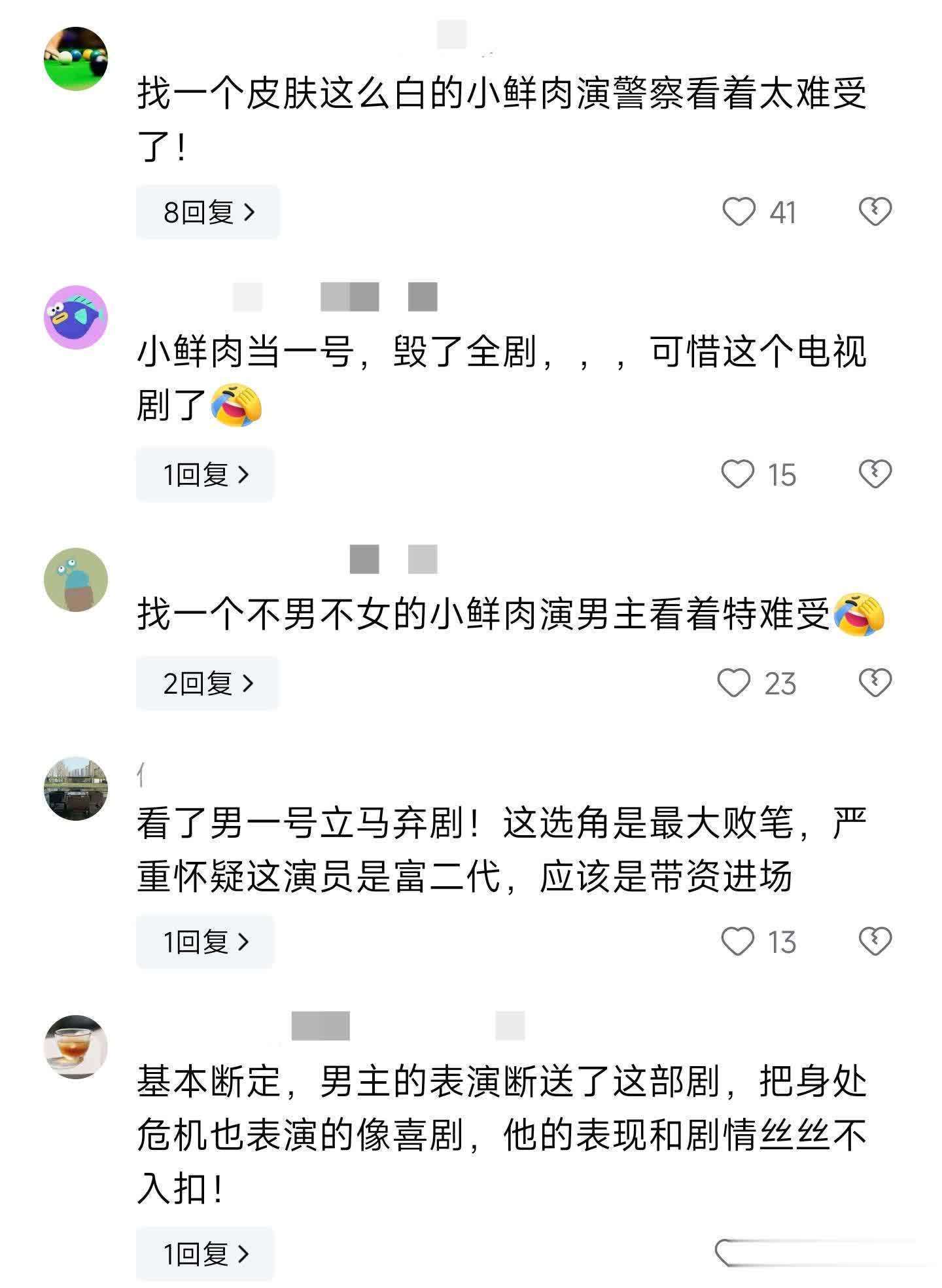942x1288 pixels.
Task: Open the tea cup avatar profile
Action: click(x=76, y=1047)
